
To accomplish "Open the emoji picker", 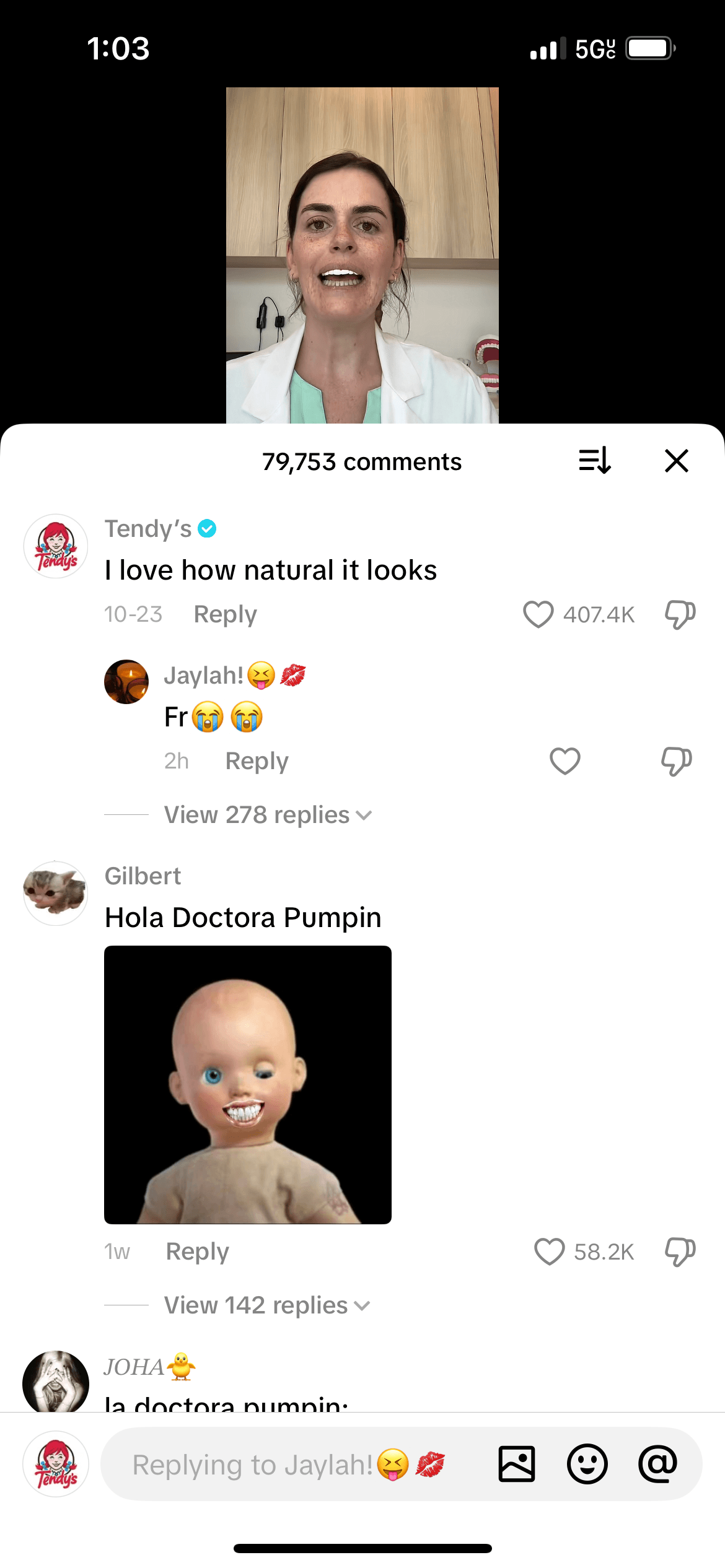I will tap(587, 1465).
